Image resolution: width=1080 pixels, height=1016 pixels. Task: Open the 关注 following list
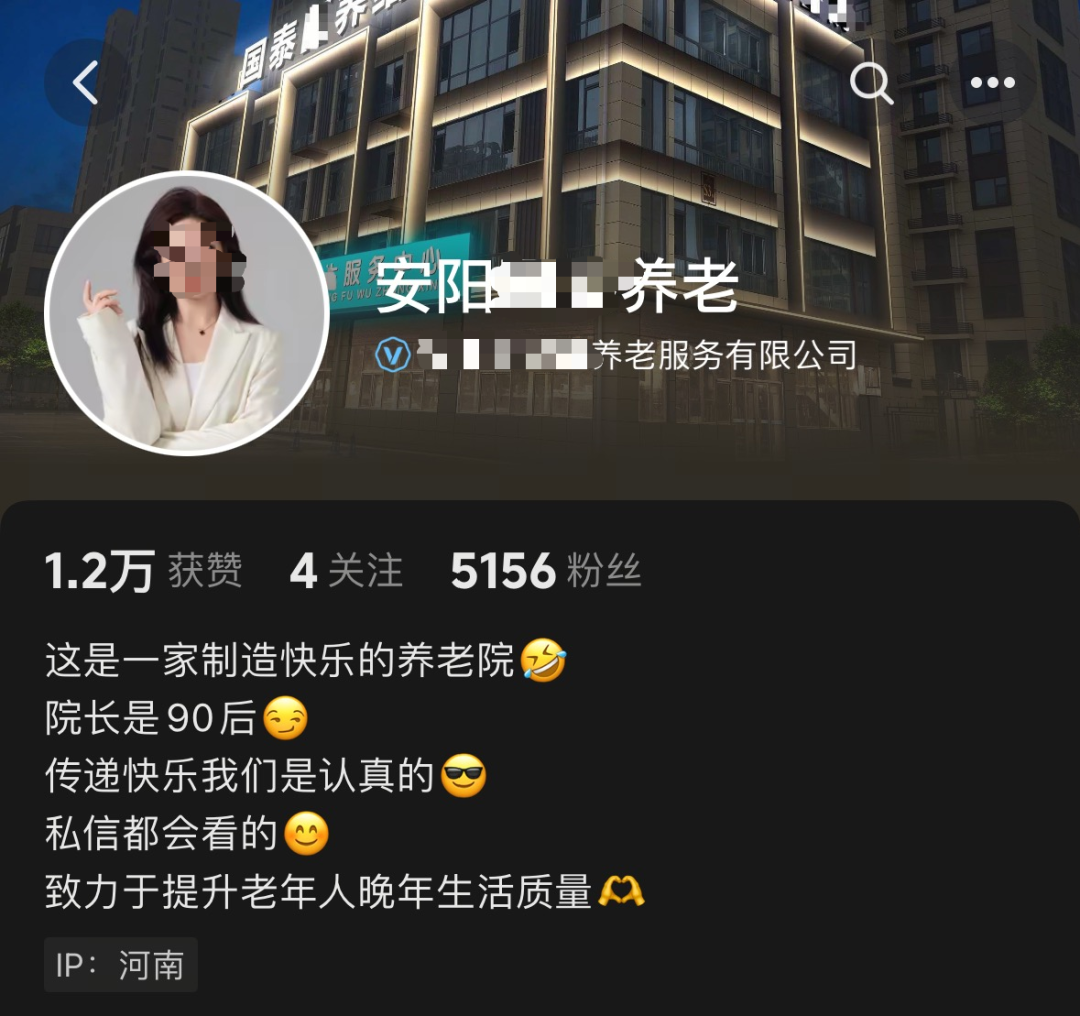346,571
